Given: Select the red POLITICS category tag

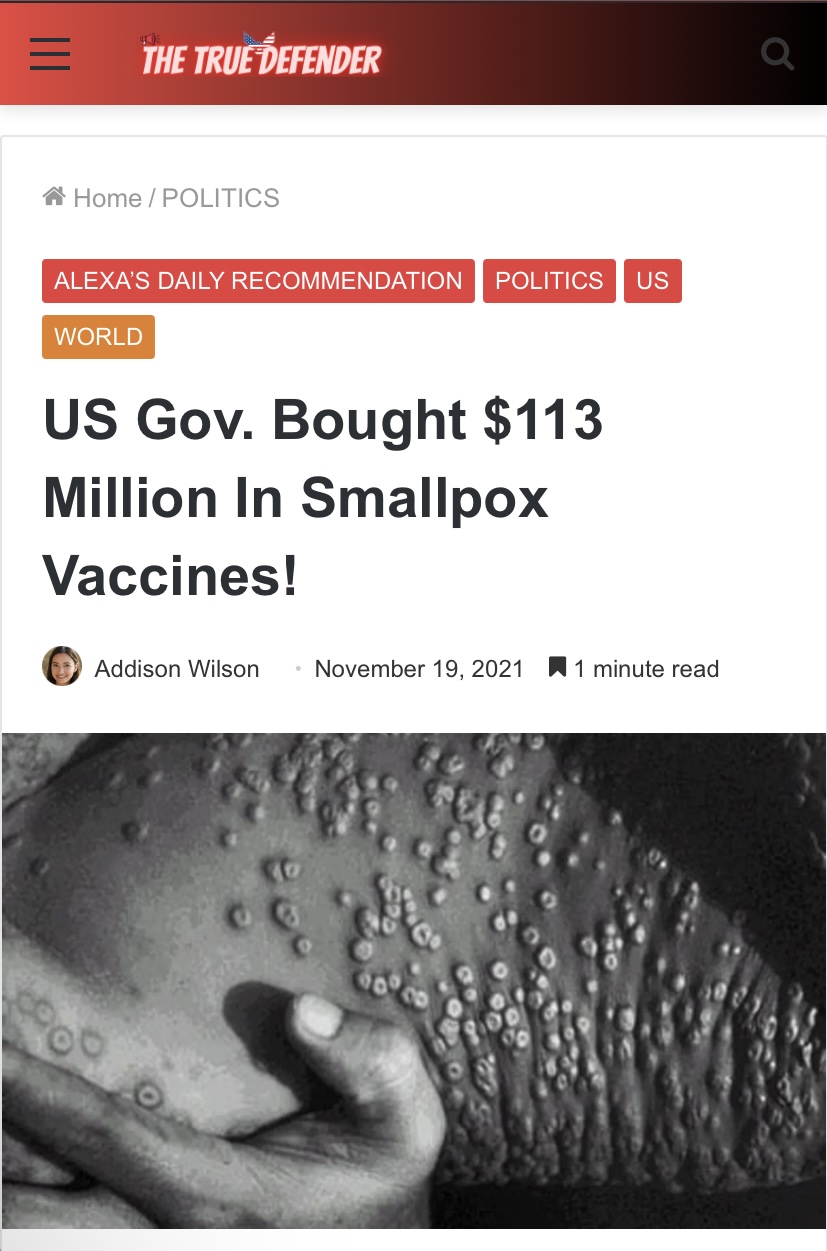Looking at the screenshot, I should coord(549,281).
